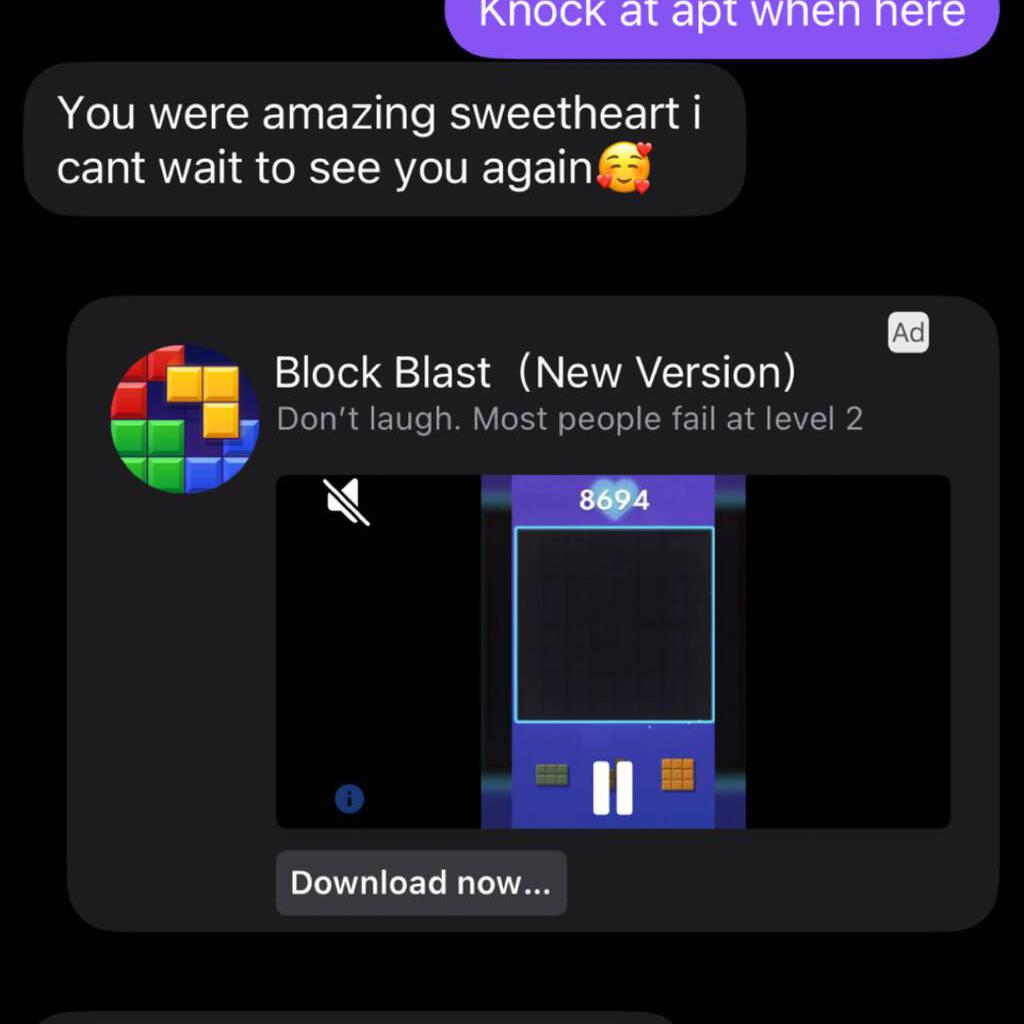Open the ad info icon
The height and width of the screenshot is (1024, 1024).
[349, 798]
